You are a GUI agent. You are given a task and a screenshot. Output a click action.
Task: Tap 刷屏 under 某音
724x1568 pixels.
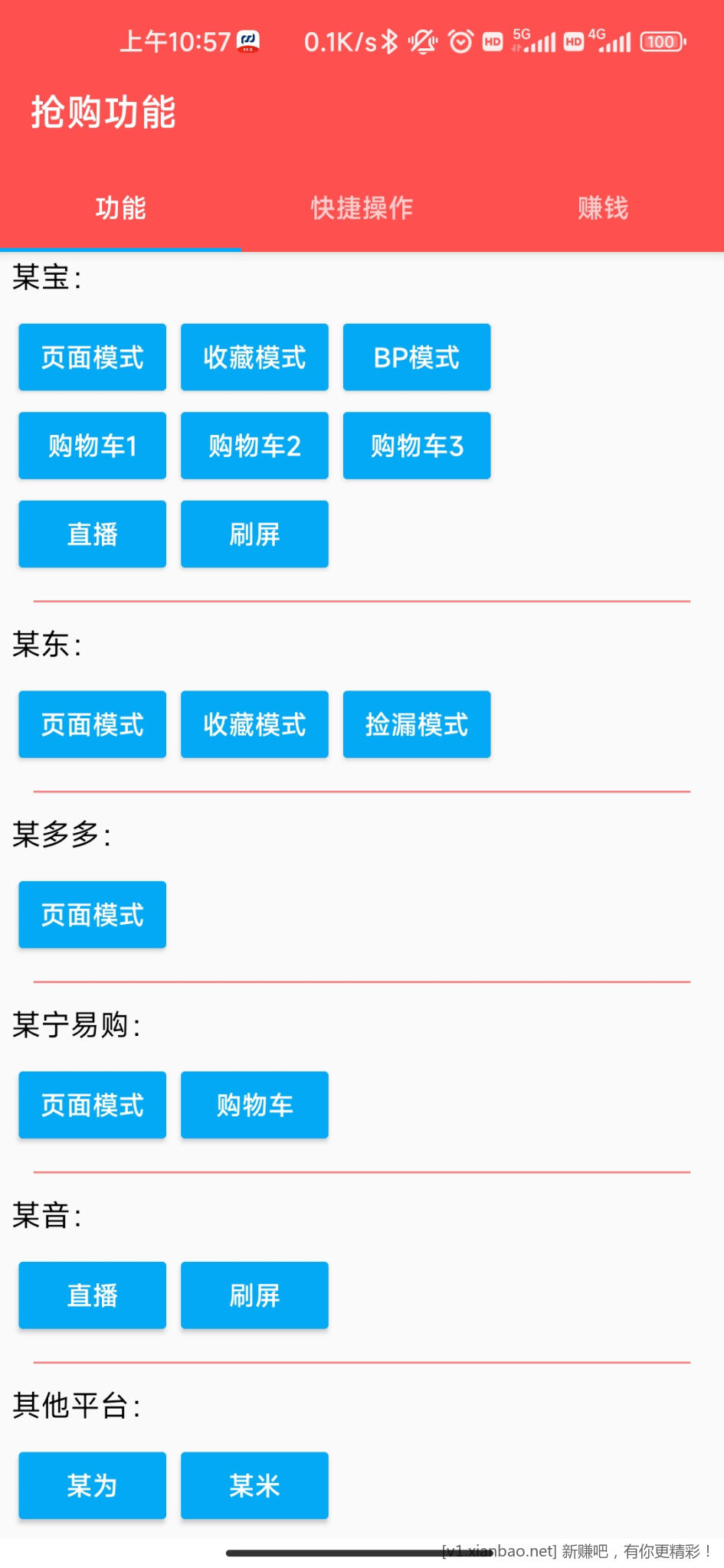254,1295
